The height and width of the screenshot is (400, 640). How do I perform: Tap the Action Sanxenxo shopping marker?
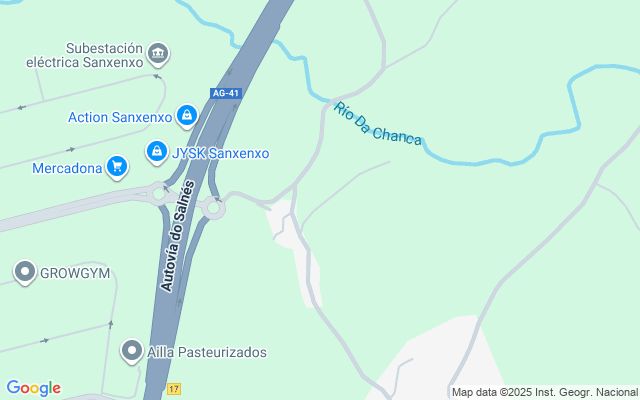coord(186,117)
